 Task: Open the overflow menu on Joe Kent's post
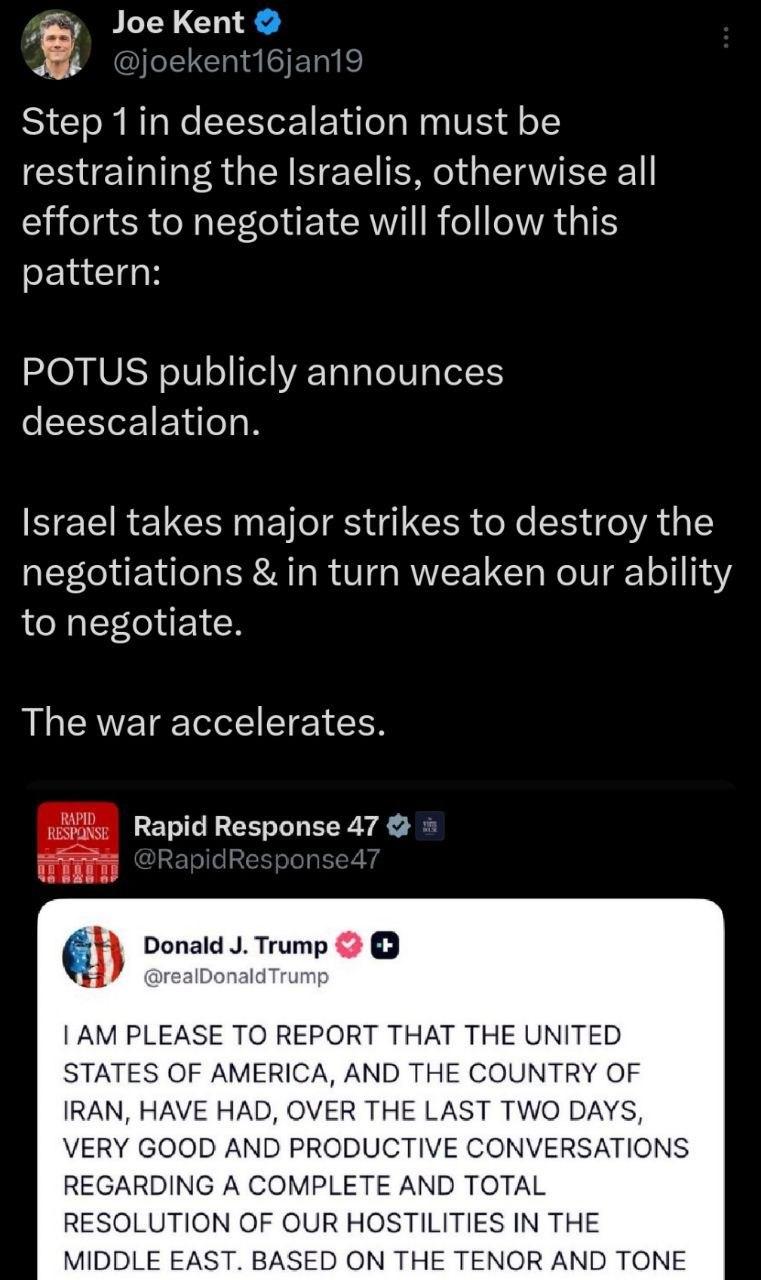(x=726, y=38)
